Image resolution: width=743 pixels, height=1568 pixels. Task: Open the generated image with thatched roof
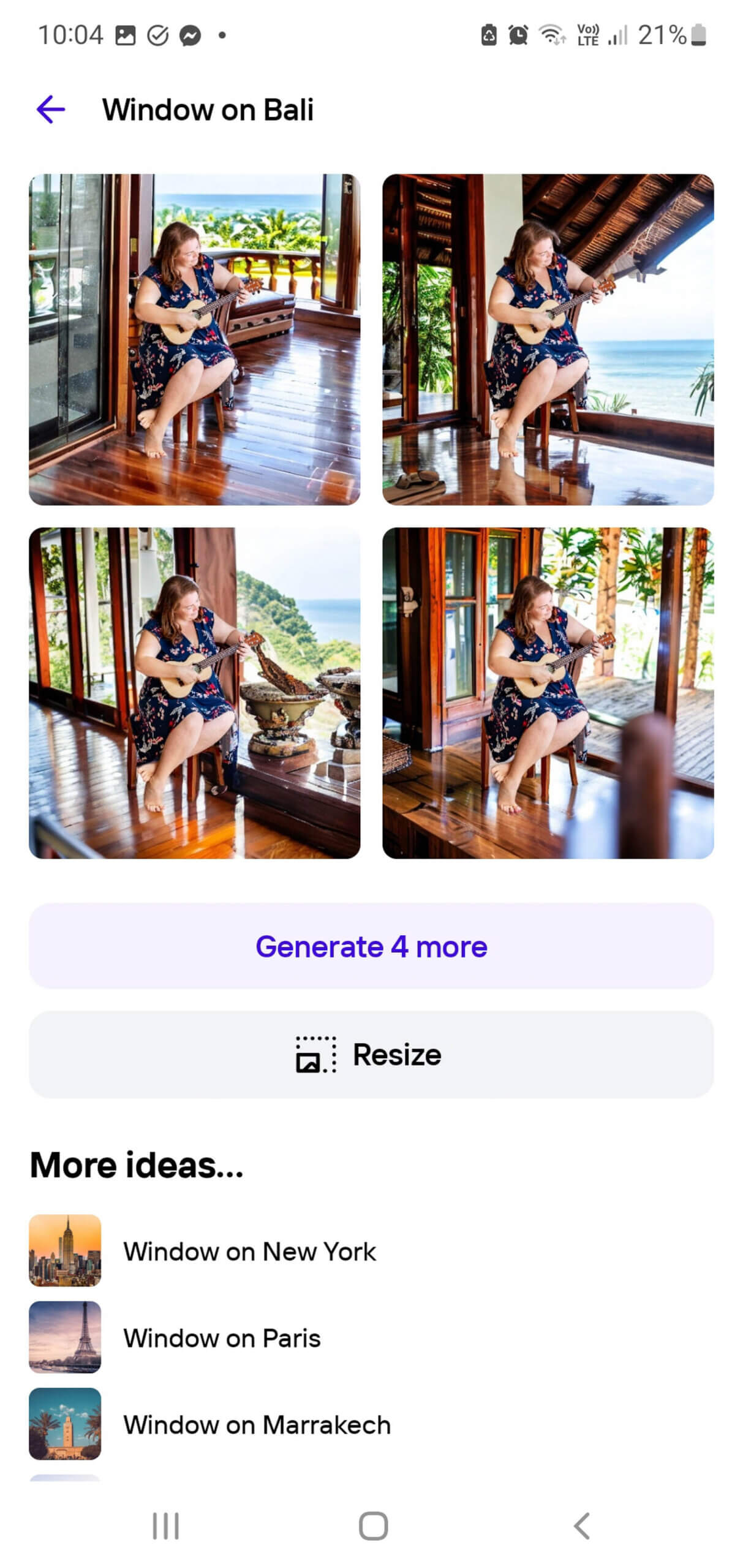click(x=547, y=339)
